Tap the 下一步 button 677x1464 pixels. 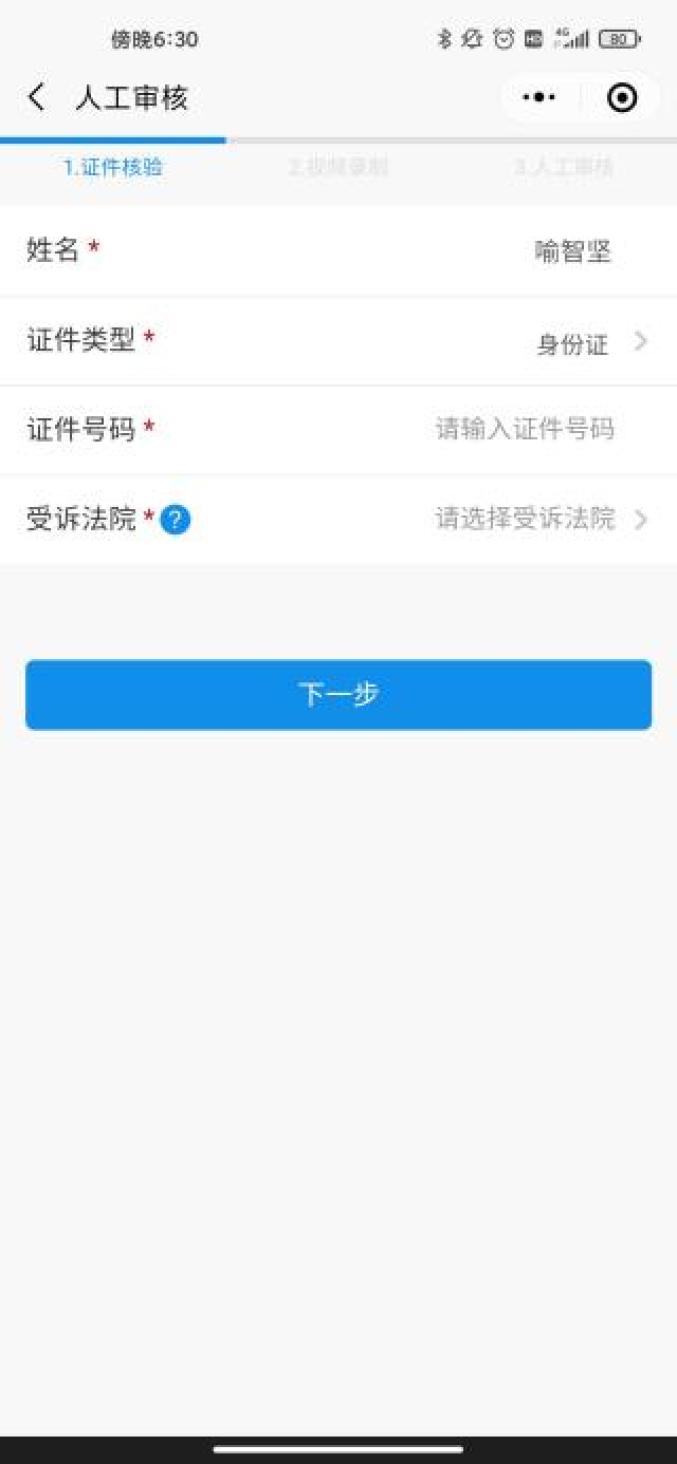pyautogui.click(x=338, y=694)
